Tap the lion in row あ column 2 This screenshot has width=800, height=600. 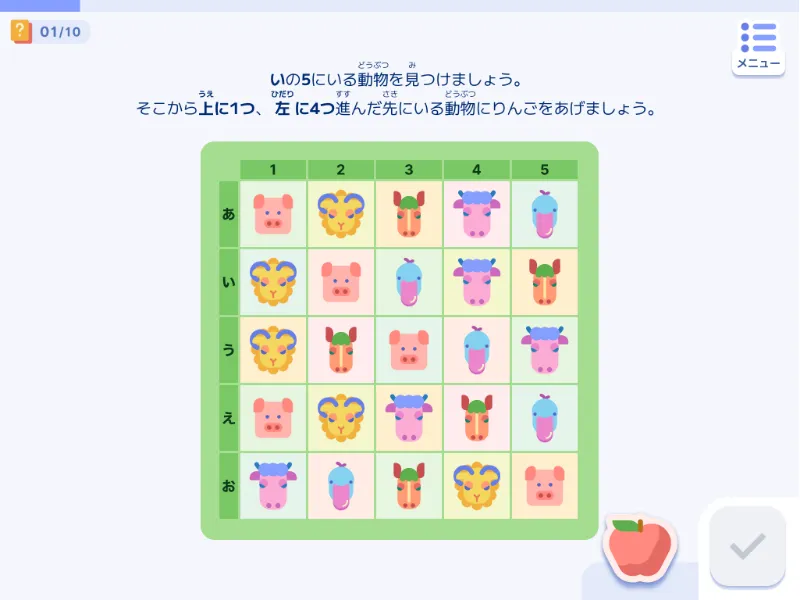(x=341, y=214)
